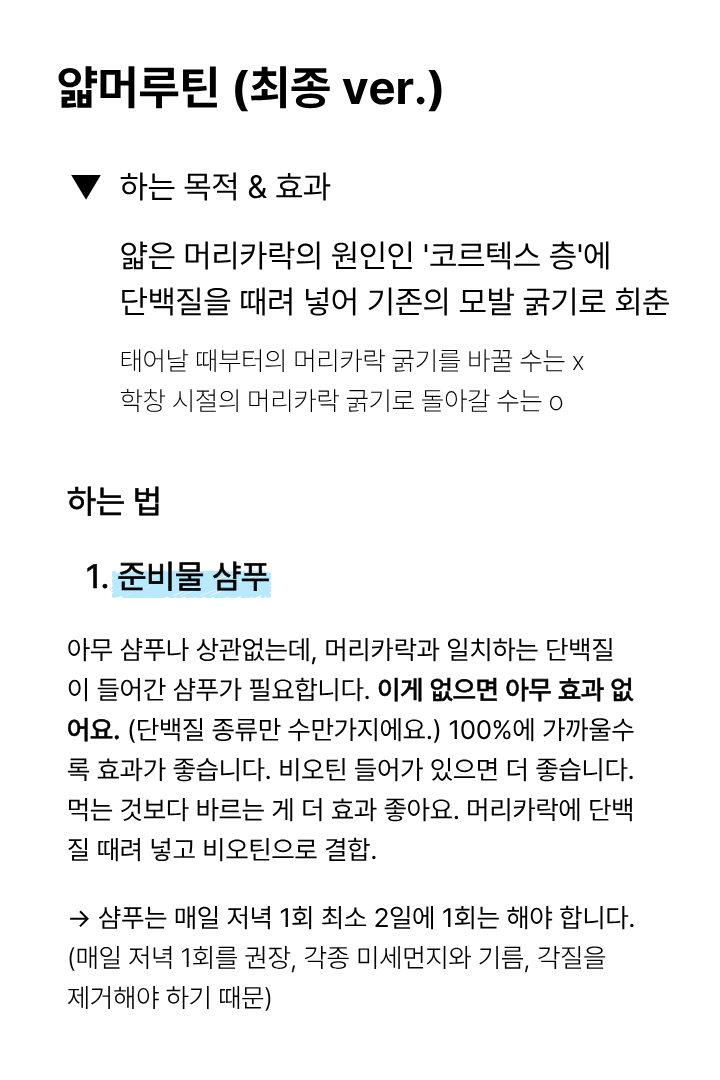Collapse the 하는 목적 & 효과 toggle
Screen dimensions: 720x1080
click(87, 187)
